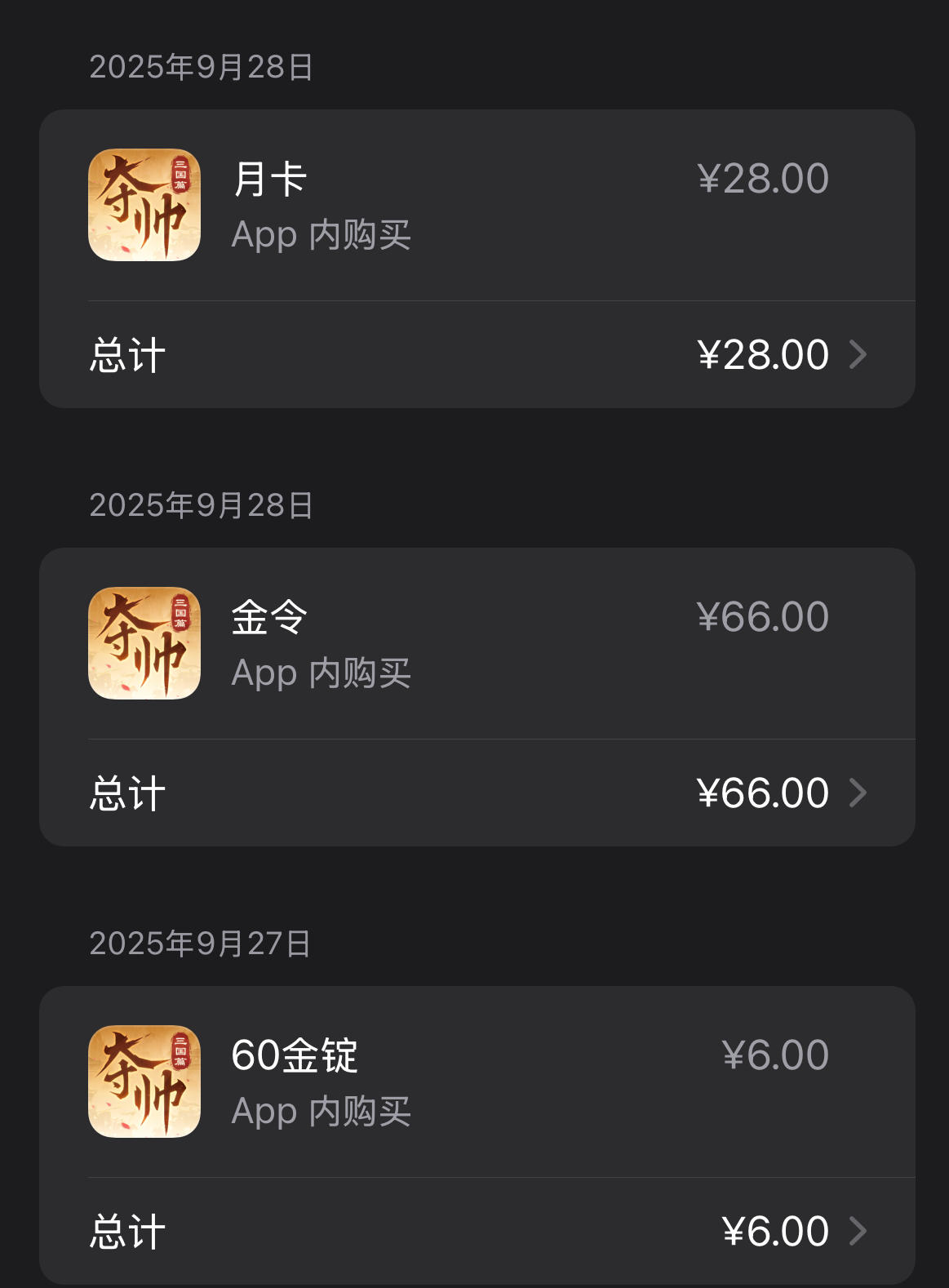Open the ¥28.00 总计 row details

[477, 355]
